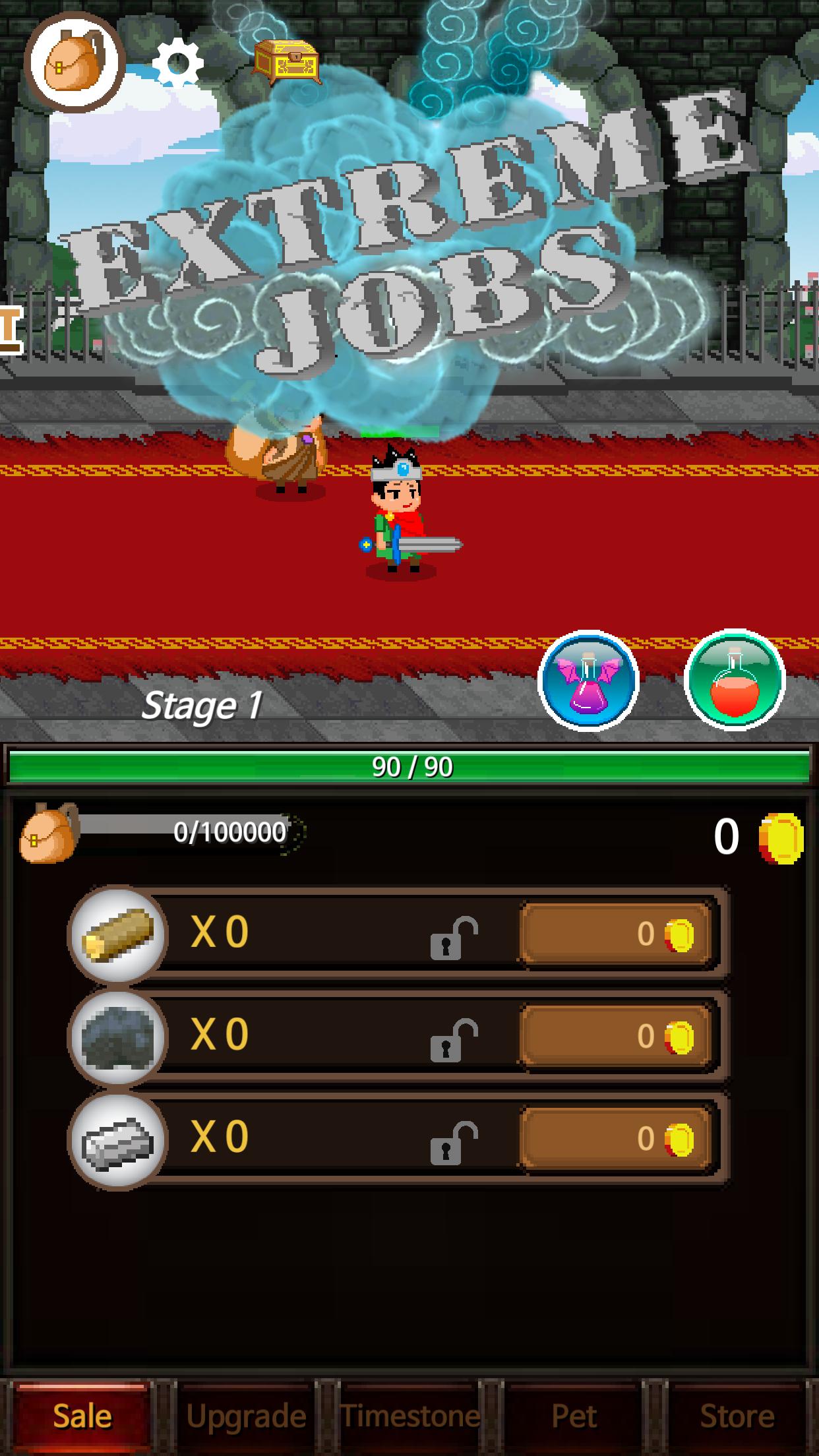Go to the Pet tab
Image resolution: width=819 pixels, height=1456 pixels.
[x=573, y=1415]
